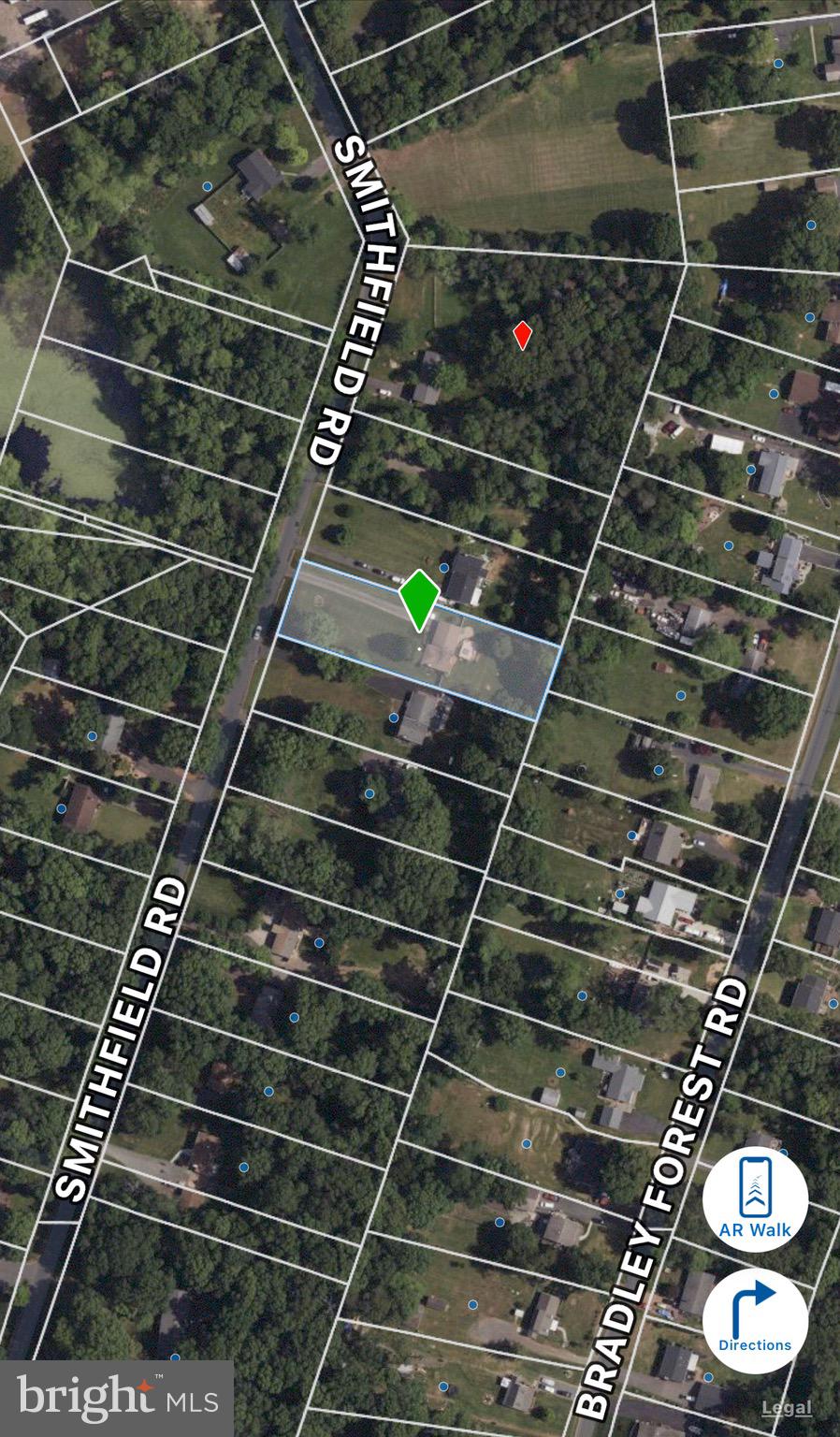Image resolution: width=840 pixels, height=1437 pixels.
Task: Click the curved arrow inside the Directions circle
Action: tap(756, 1308)
